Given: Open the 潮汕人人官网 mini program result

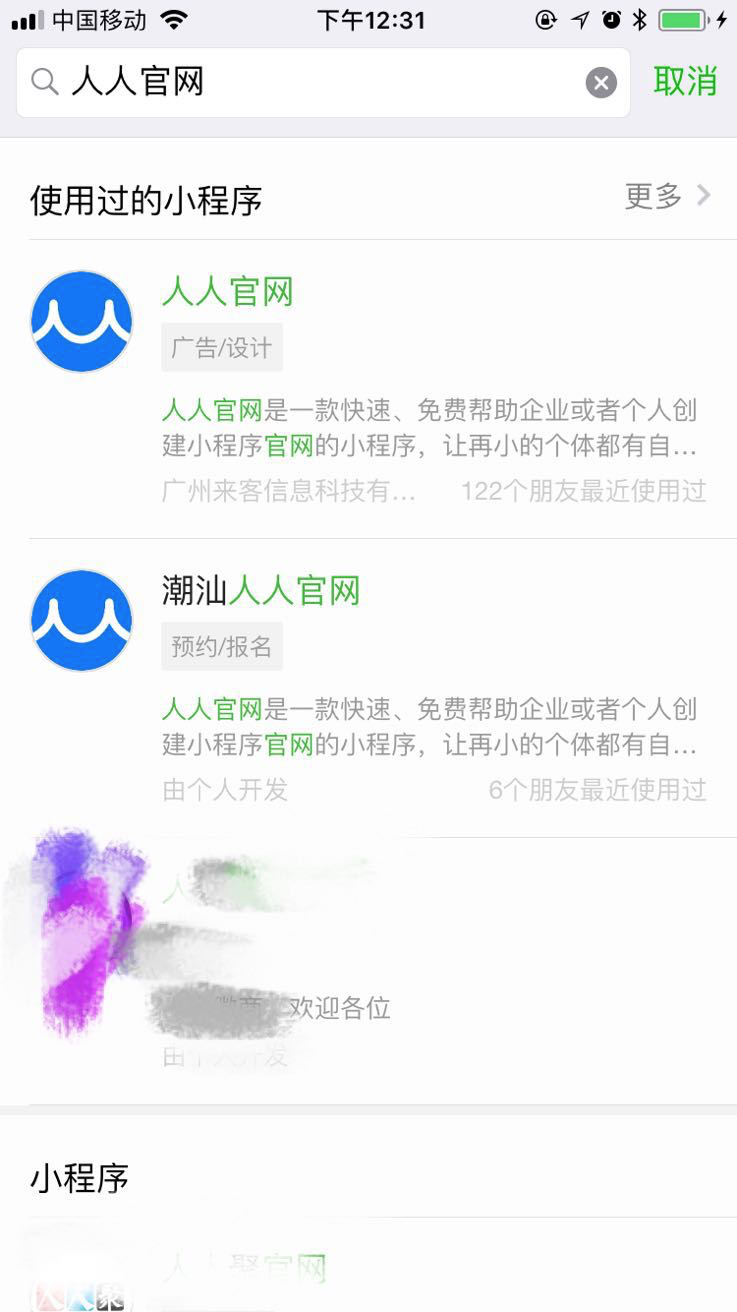Looking at the screenshot, I should pyautogui.click(x=368, y=688).
